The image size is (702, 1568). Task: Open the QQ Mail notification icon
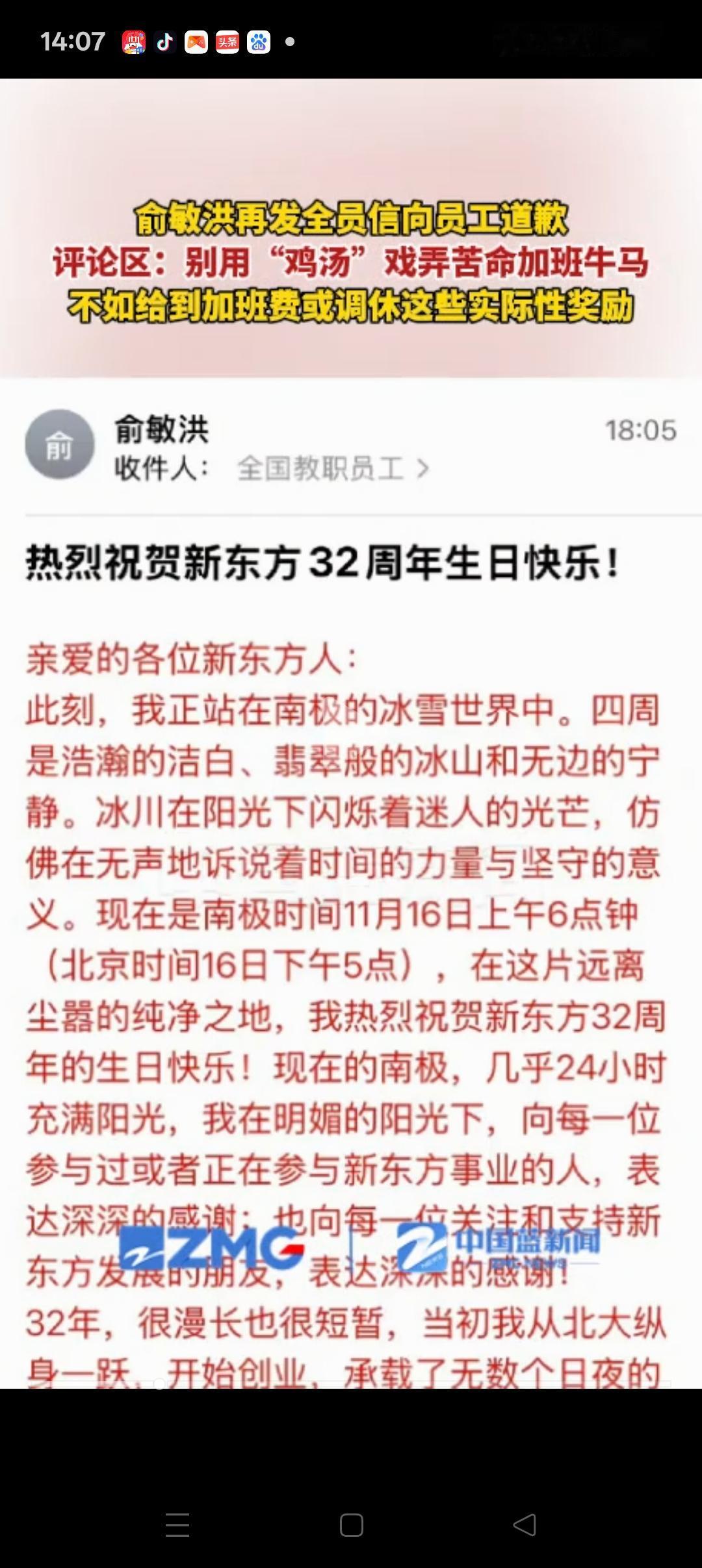[x=195, y=43]
